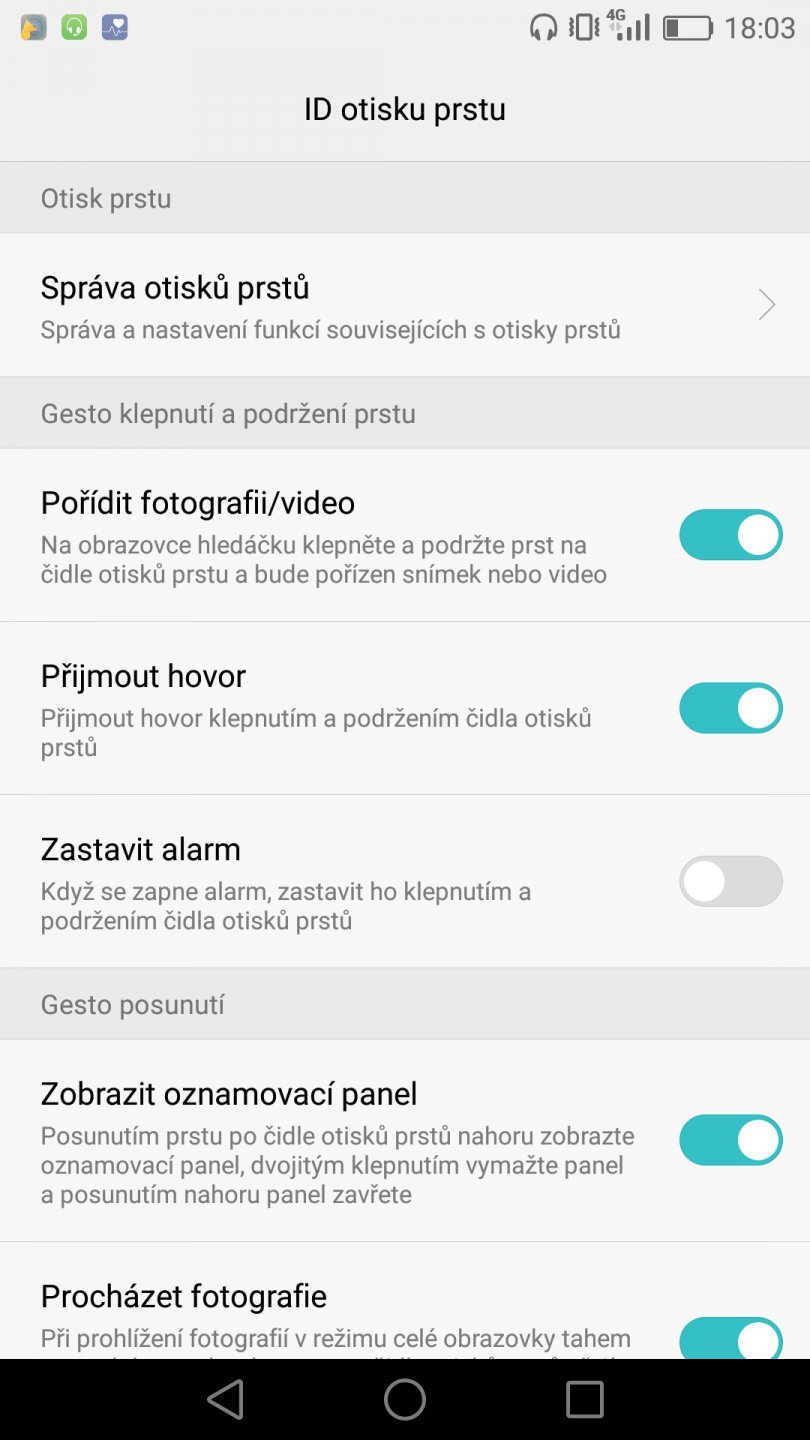The image size is (810, 1440).
Task: Tap the yellow swipe keyboard notification icon
Action: click(x=32, y=26)
